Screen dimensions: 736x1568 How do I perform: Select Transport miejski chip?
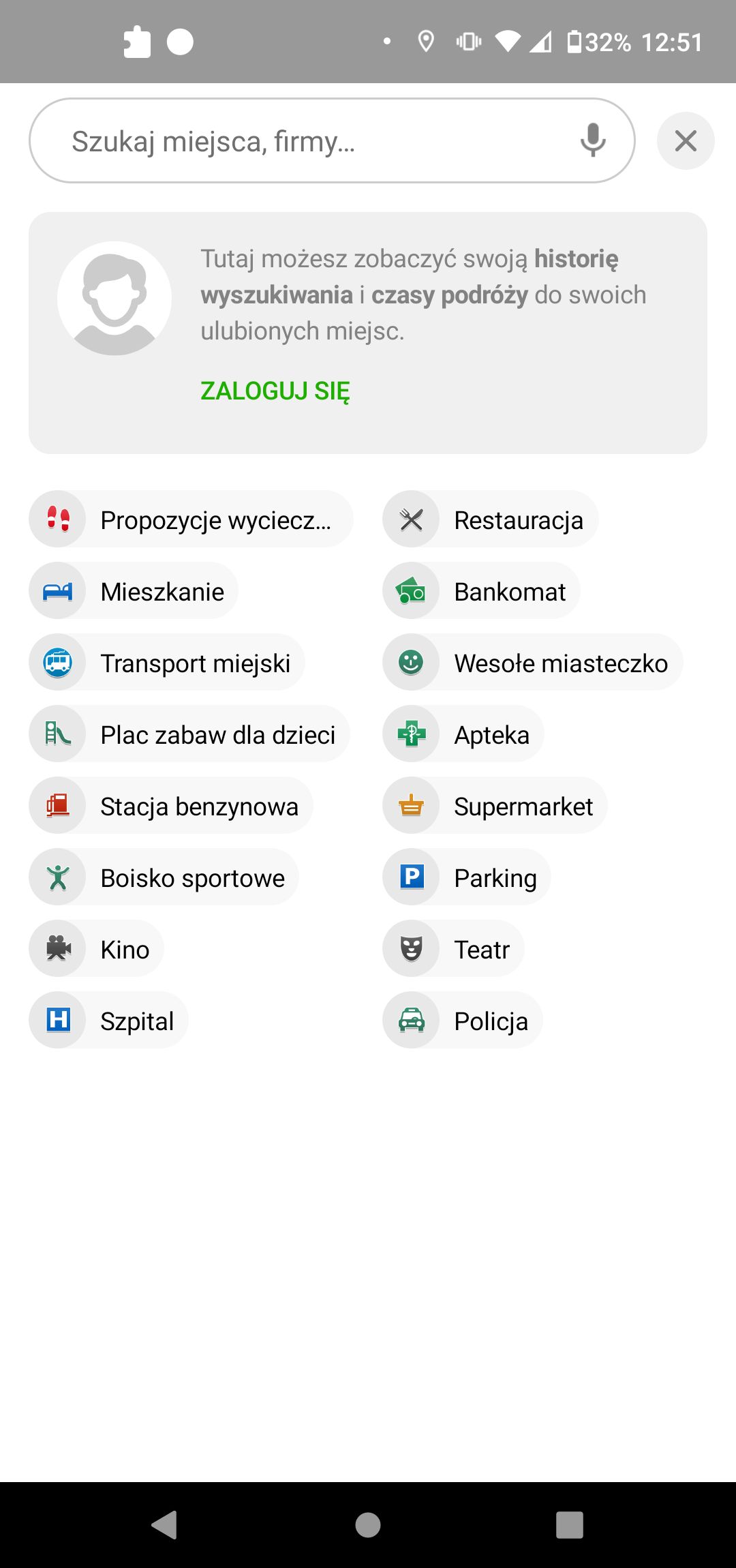167,663
